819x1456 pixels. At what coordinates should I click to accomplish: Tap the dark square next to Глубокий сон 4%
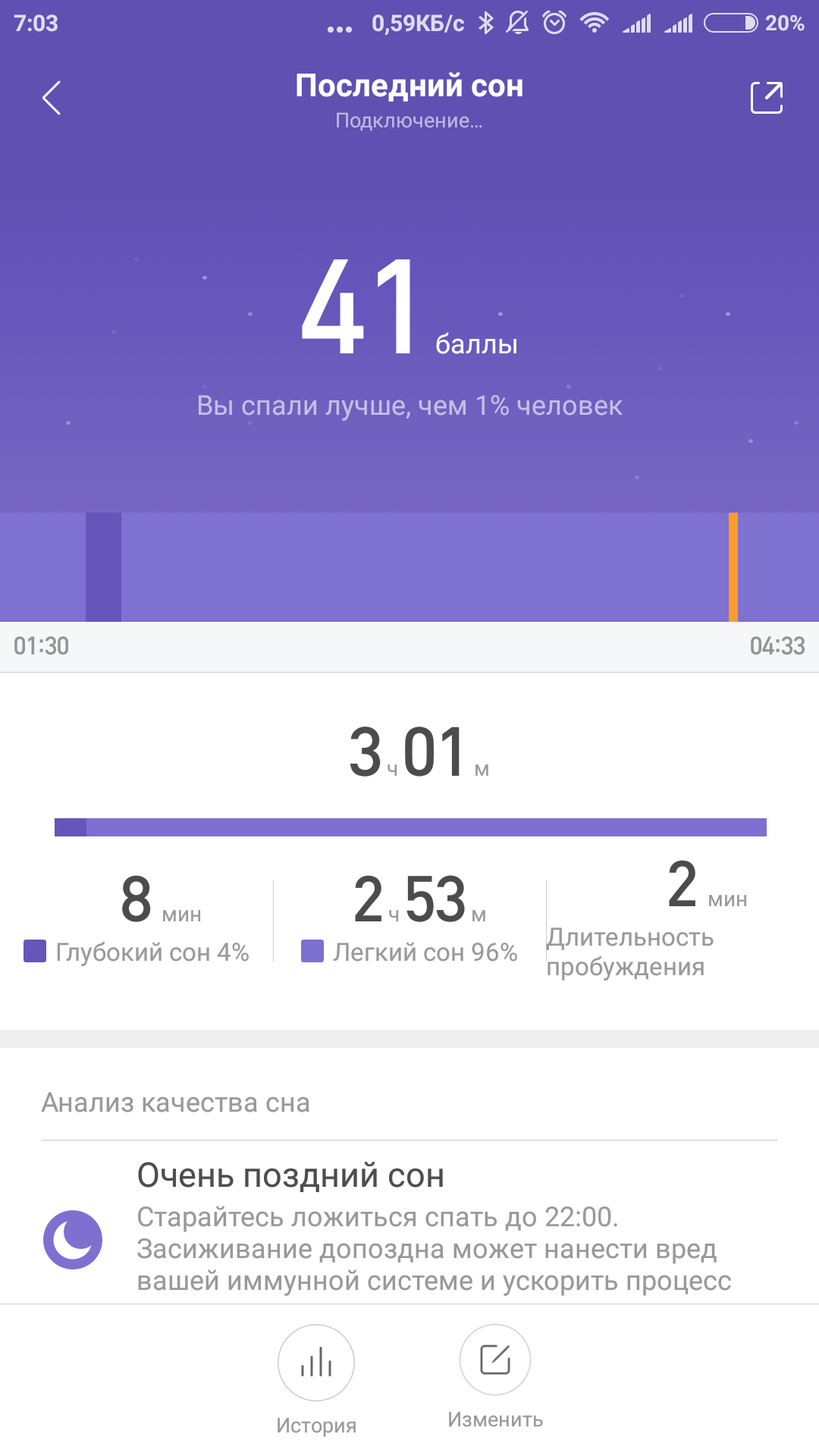35,949
